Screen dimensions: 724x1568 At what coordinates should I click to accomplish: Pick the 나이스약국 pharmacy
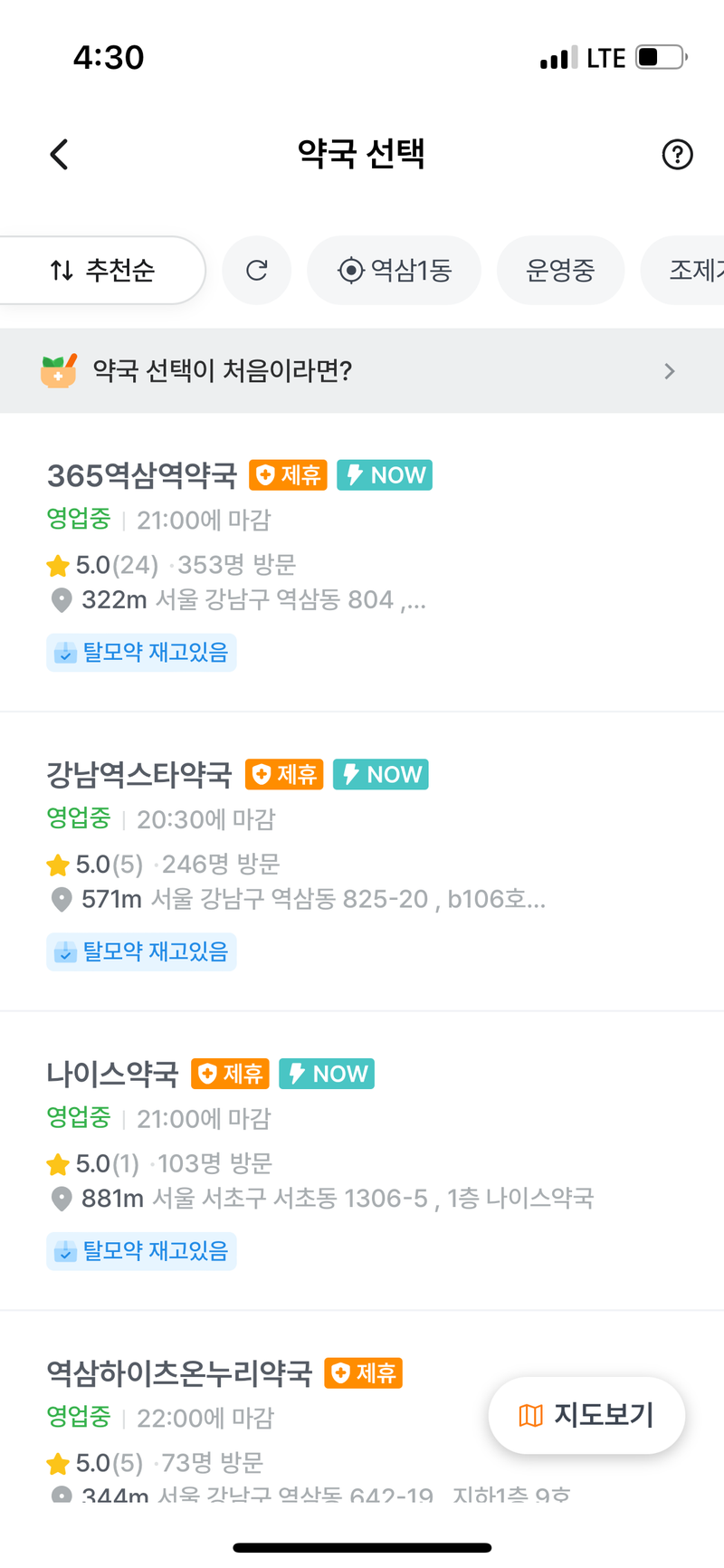click(113, 1074)
